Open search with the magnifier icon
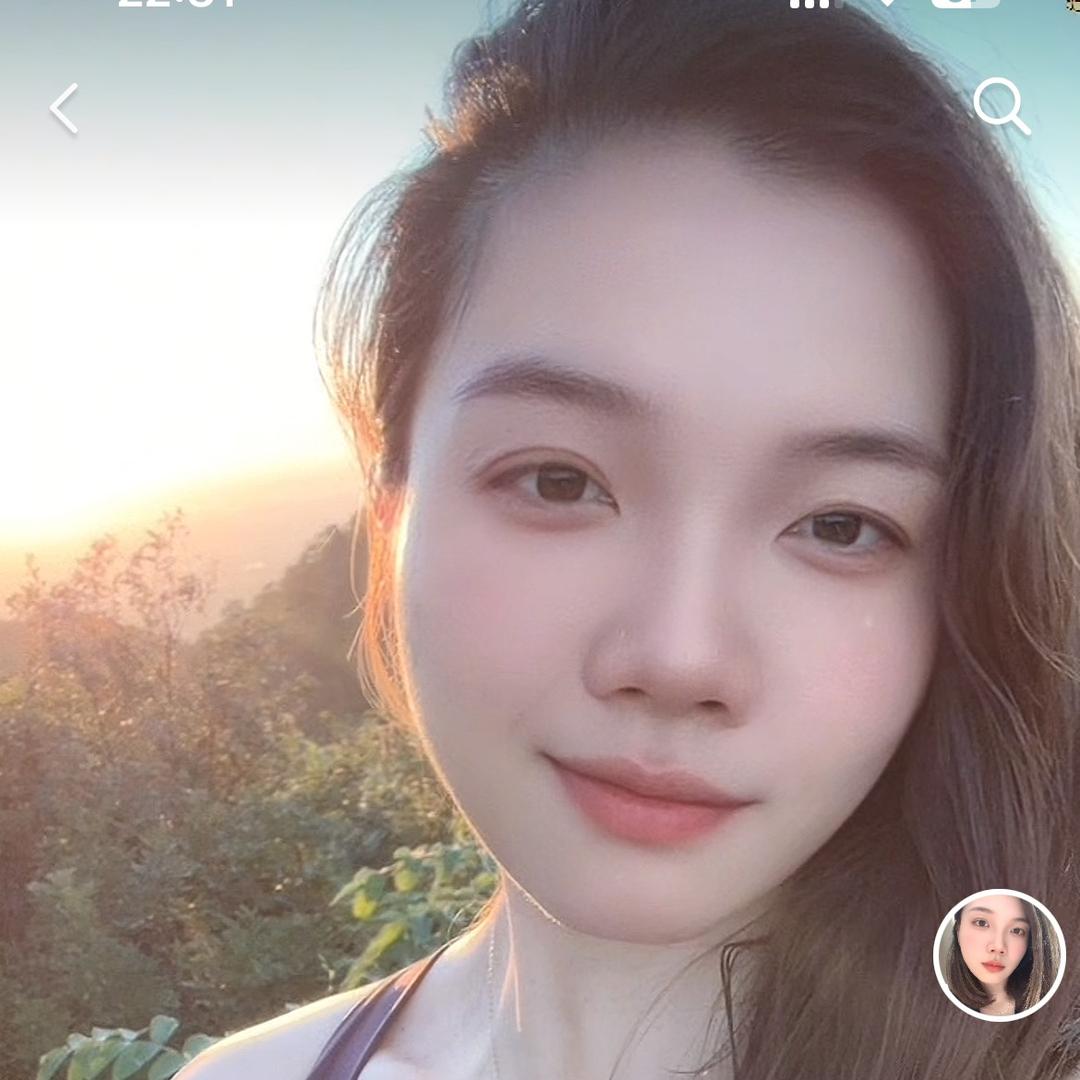 point(1001,106)
